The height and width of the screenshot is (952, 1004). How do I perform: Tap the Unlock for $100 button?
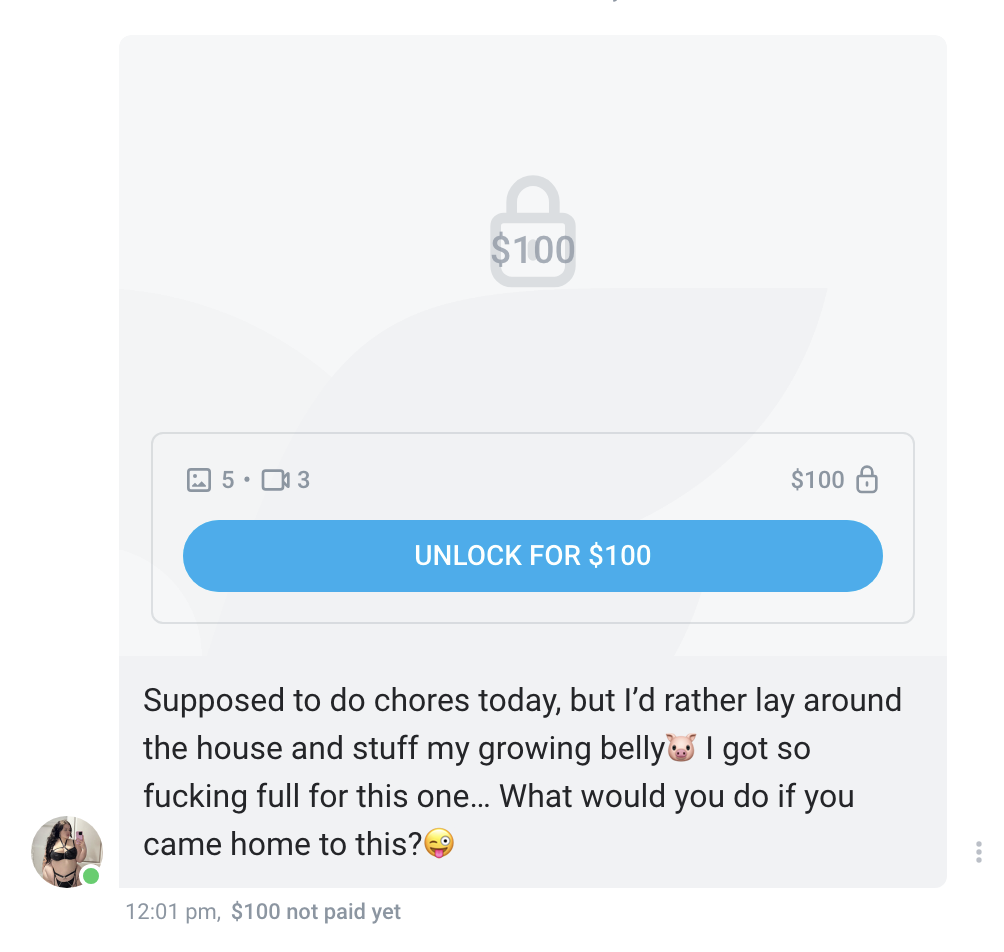coord(532,555)
